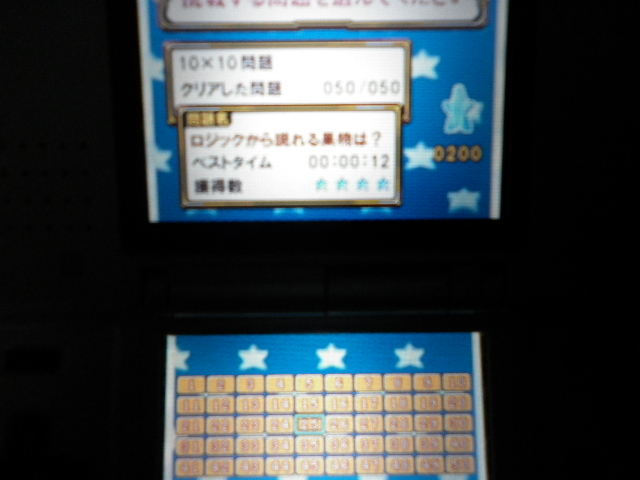Open puzzle number 35
This screenshot has width=640, height=480.
point(310,445)
